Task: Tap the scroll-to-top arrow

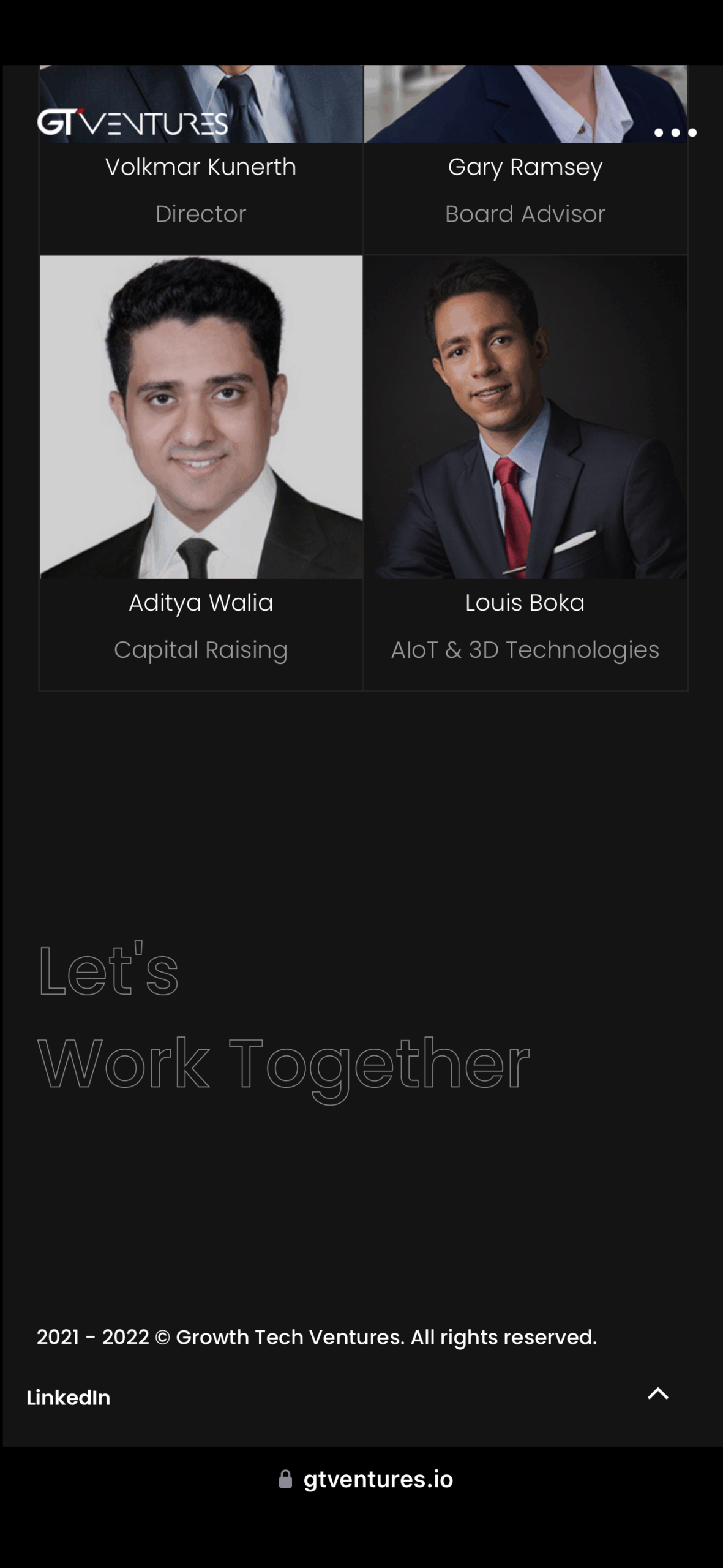Action: click(x=658, y=1393)
